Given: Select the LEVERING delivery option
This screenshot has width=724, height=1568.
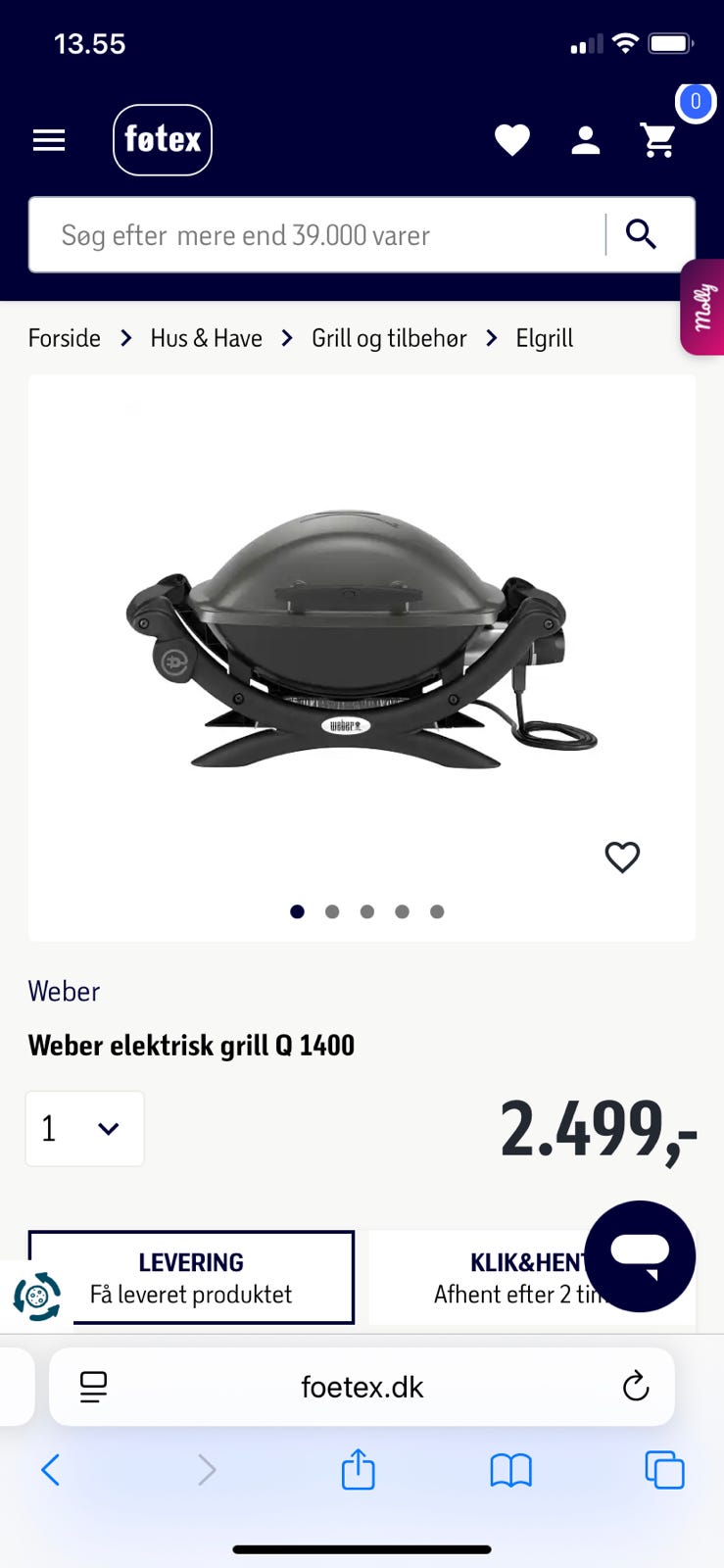Looking at the screenshot, I should pyautogui.click(x=190, y=1277).
